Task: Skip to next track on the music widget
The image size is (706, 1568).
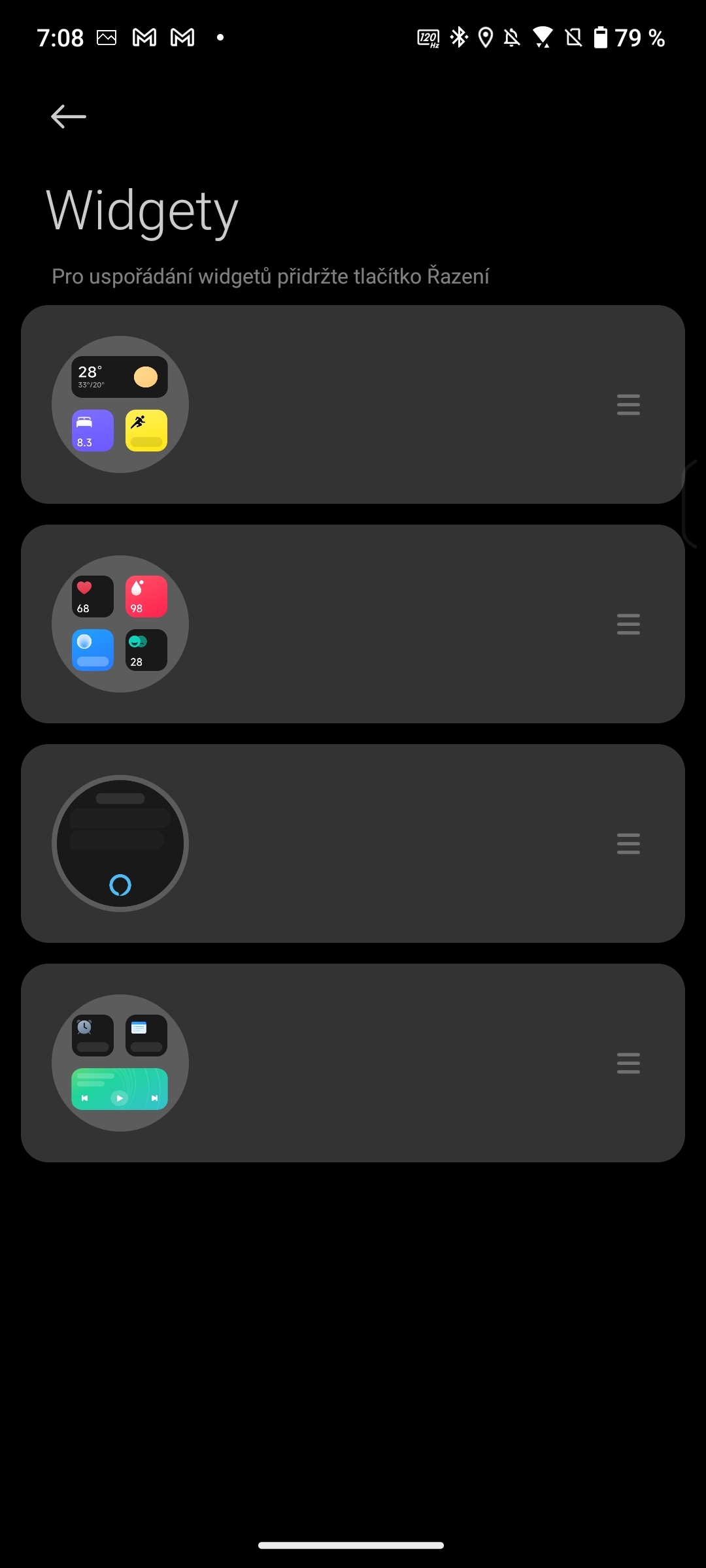Action: 153,1097
